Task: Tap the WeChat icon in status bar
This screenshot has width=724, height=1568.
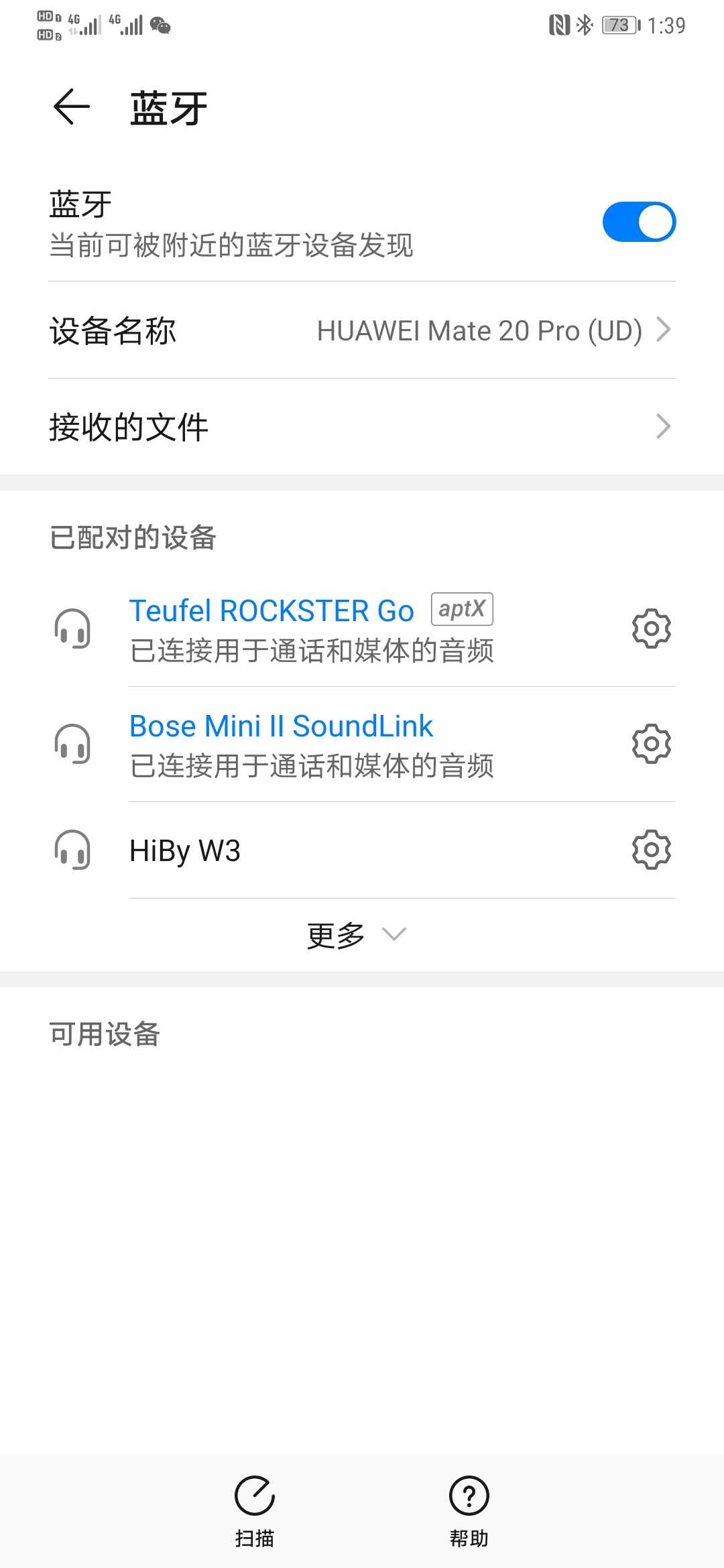Action: (159, 27)
